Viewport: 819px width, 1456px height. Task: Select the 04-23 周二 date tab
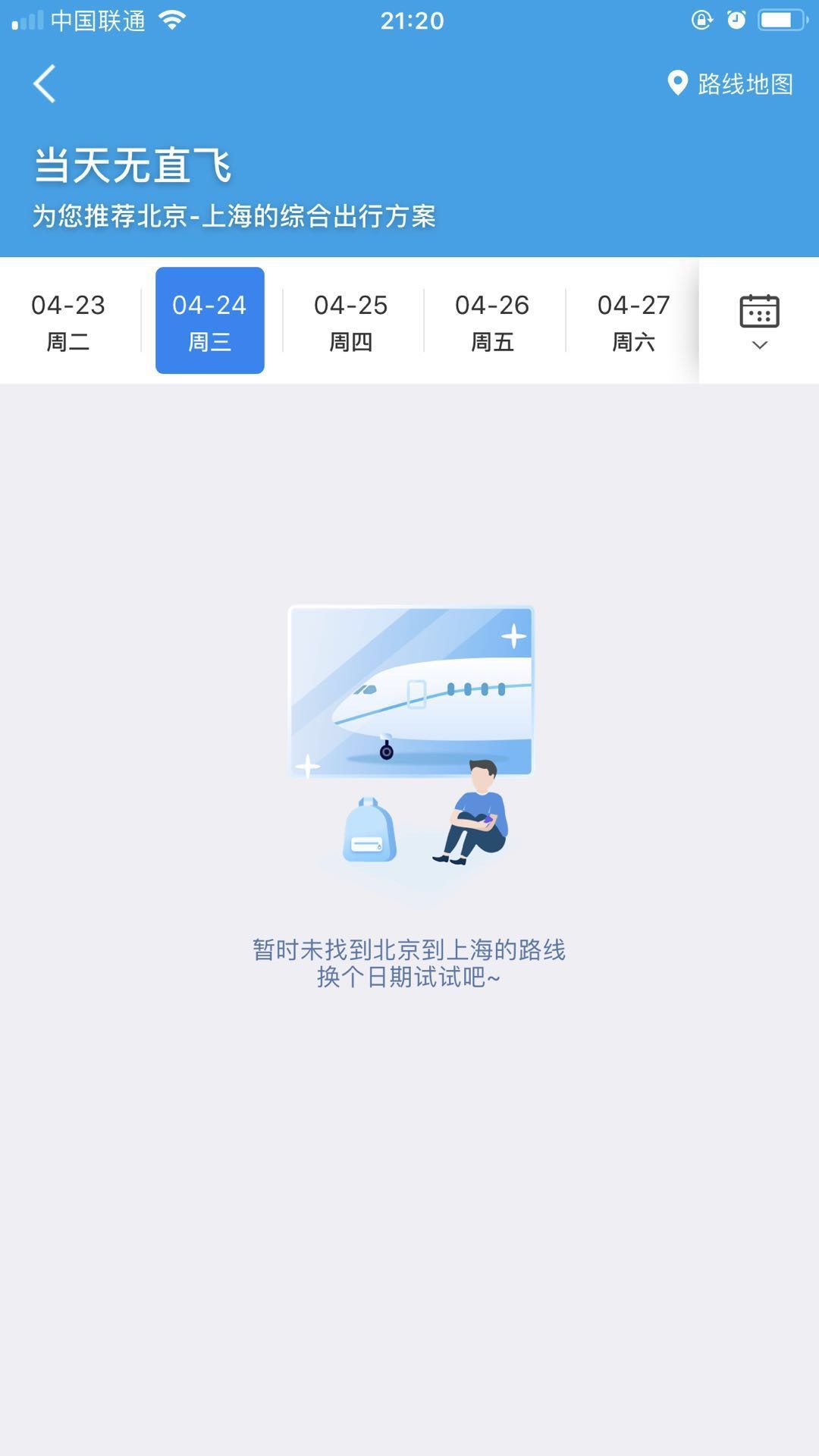click(x=68, y=322)
